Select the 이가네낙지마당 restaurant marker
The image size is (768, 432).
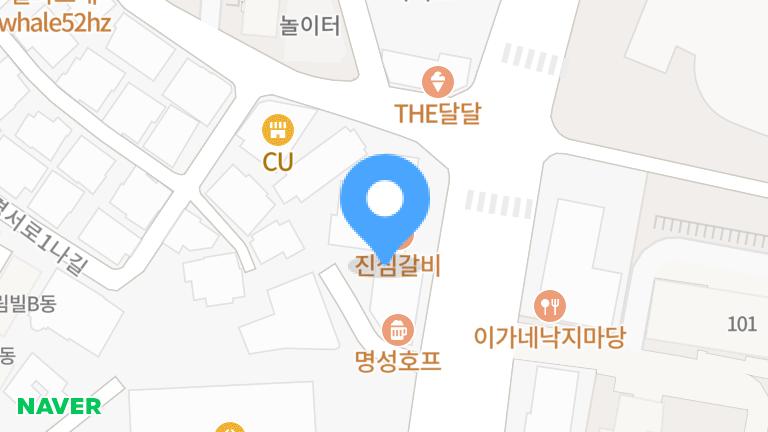click(551, 304)
